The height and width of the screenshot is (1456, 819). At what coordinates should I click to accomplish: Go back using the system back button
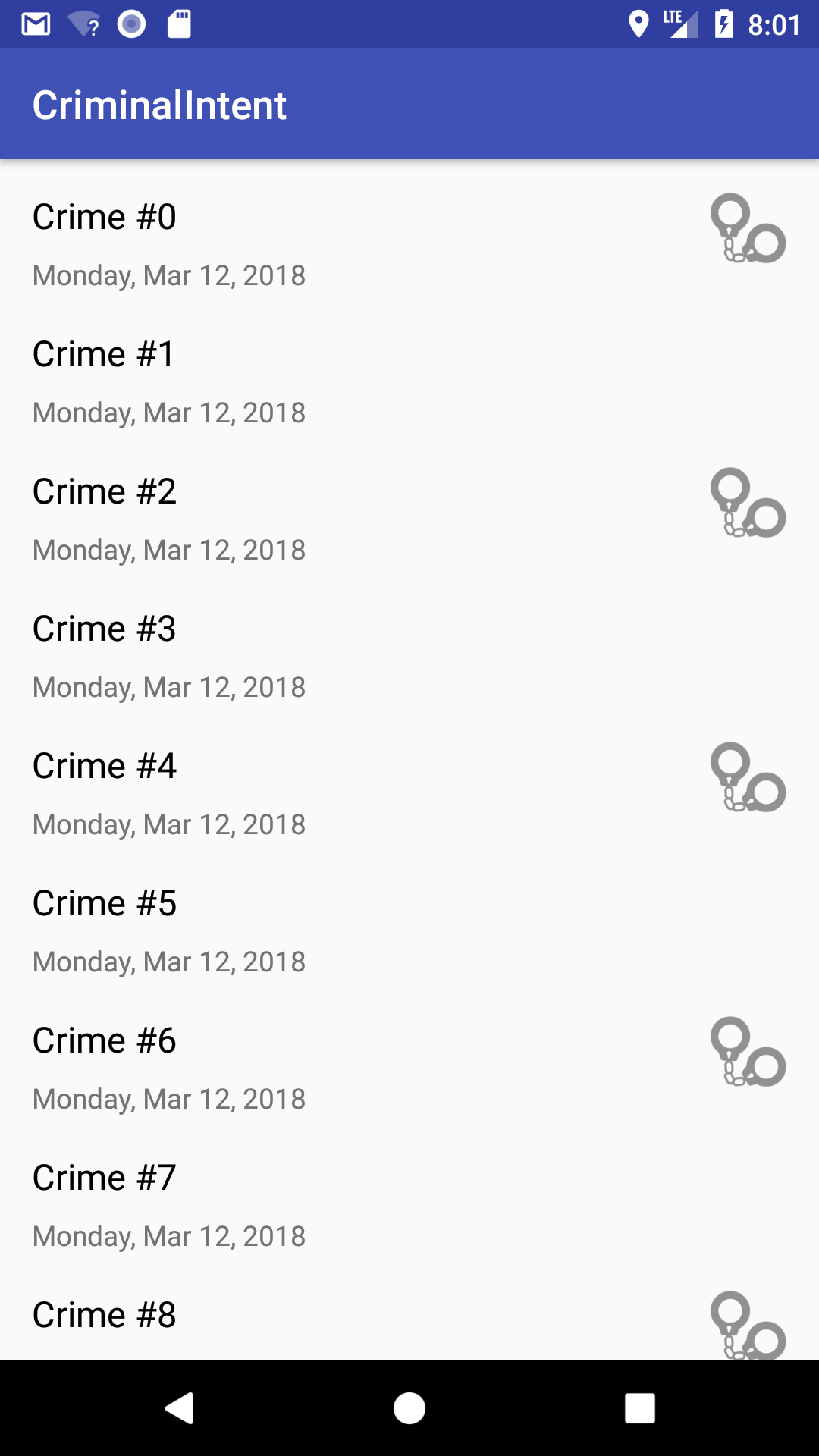(180, 1408)
